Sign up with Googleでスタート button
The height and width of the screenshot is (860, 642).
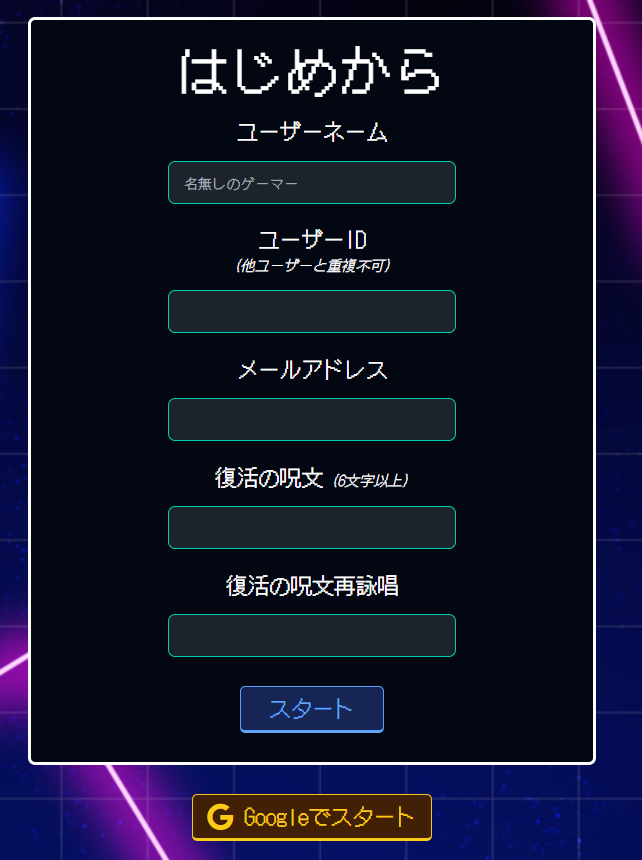(x=311, y=817)
